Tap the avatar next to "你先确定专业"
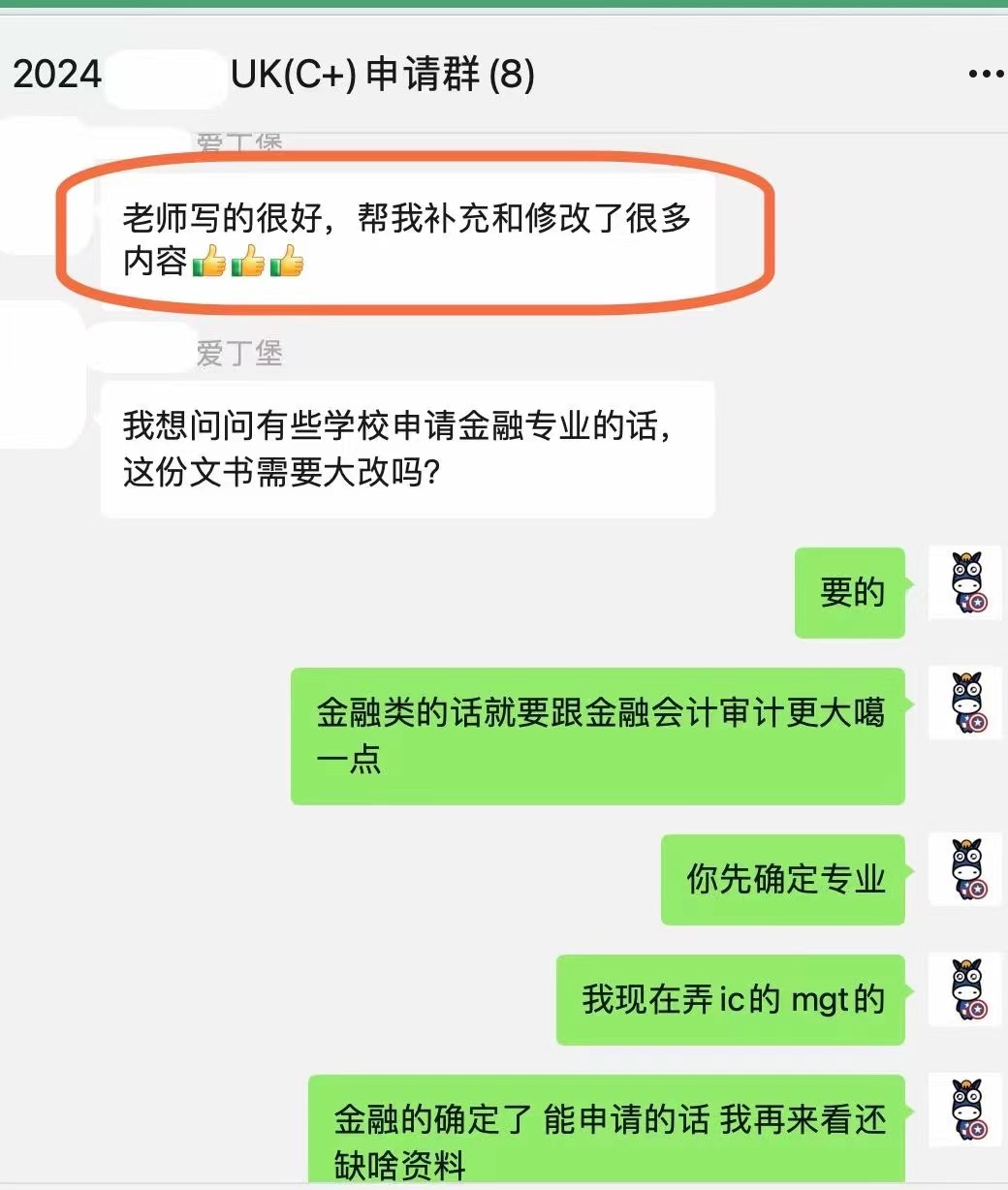Image resolution: width=1008 pixels, height=1190 pixels. [966, 869]
